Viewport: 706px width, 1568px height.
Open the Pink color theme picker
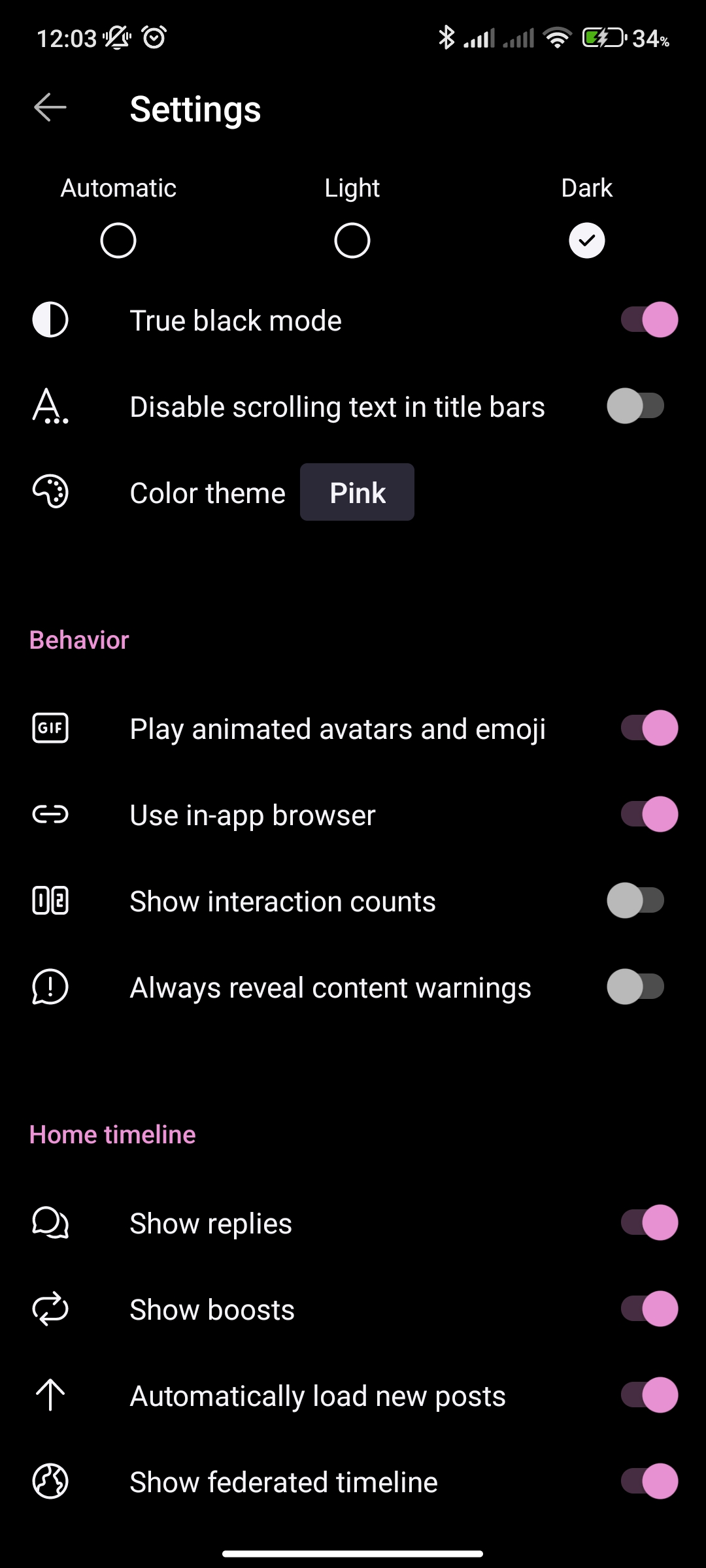pos(357,493)
